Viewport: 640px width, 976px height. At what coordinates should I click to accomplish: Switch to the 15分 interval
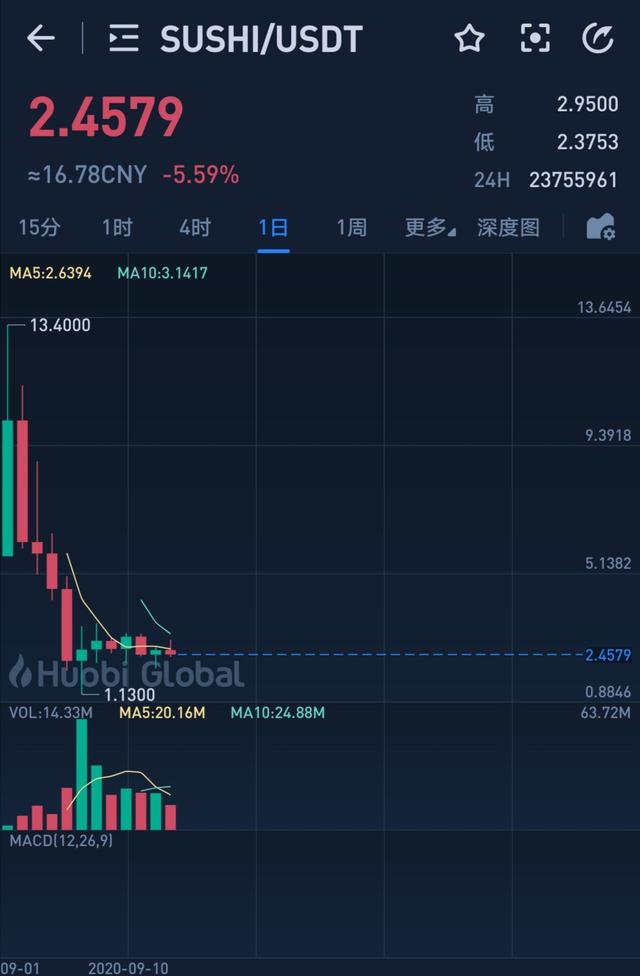(39, 228)
